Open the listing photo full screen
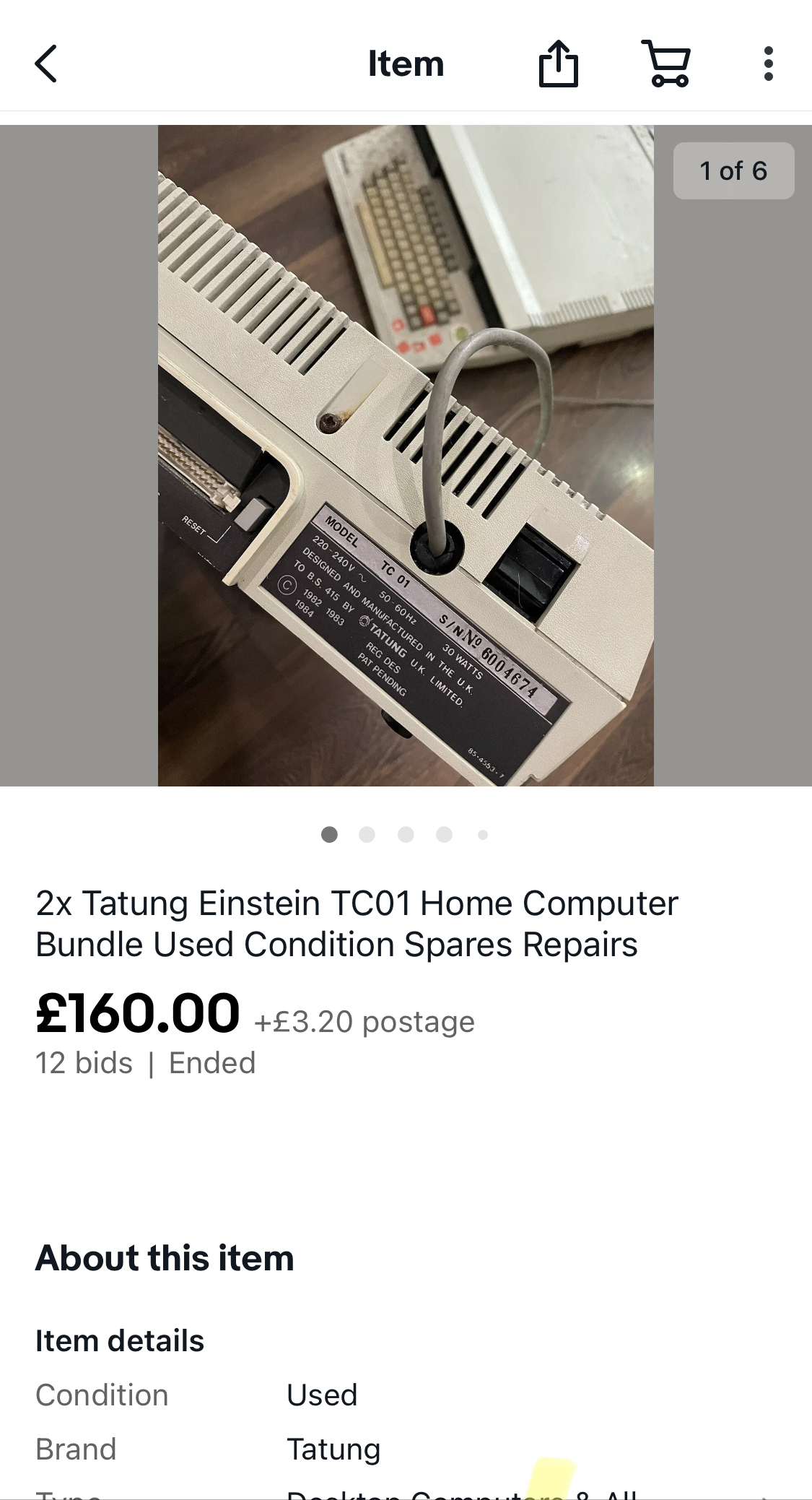The height and width of the screenshot is (1500, 812). (406, 455)
